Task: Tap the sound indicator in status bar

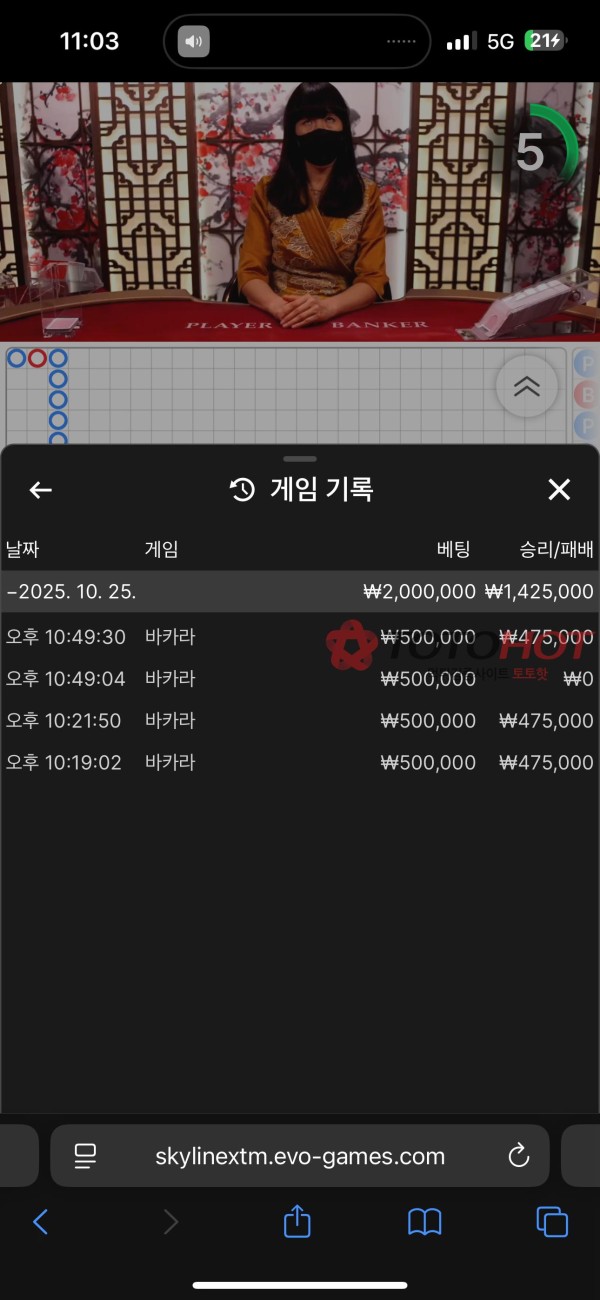Action: pyautogui.click(x=193, y=42)
